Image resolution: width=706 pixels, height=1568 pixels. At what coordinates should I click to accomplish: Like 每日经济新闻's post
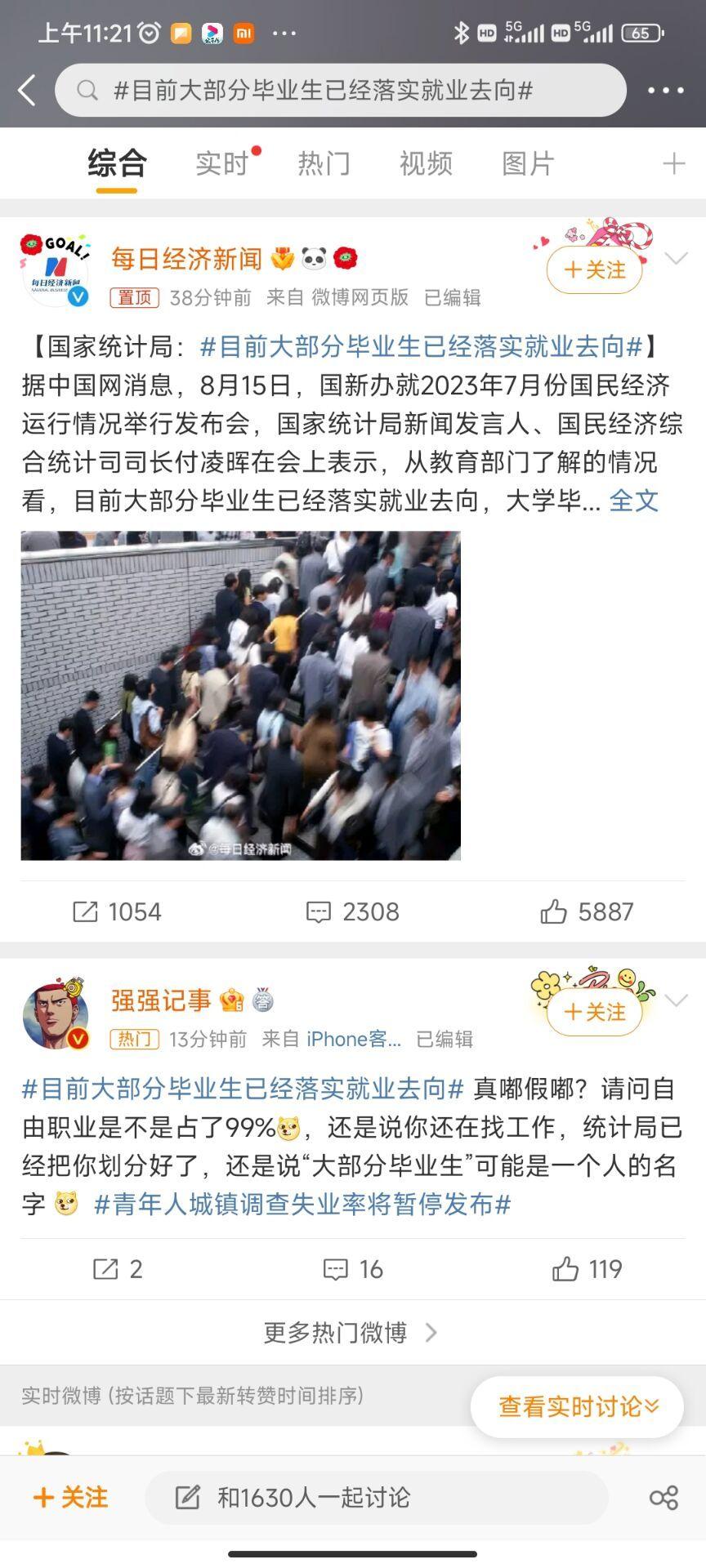point(587,911)
